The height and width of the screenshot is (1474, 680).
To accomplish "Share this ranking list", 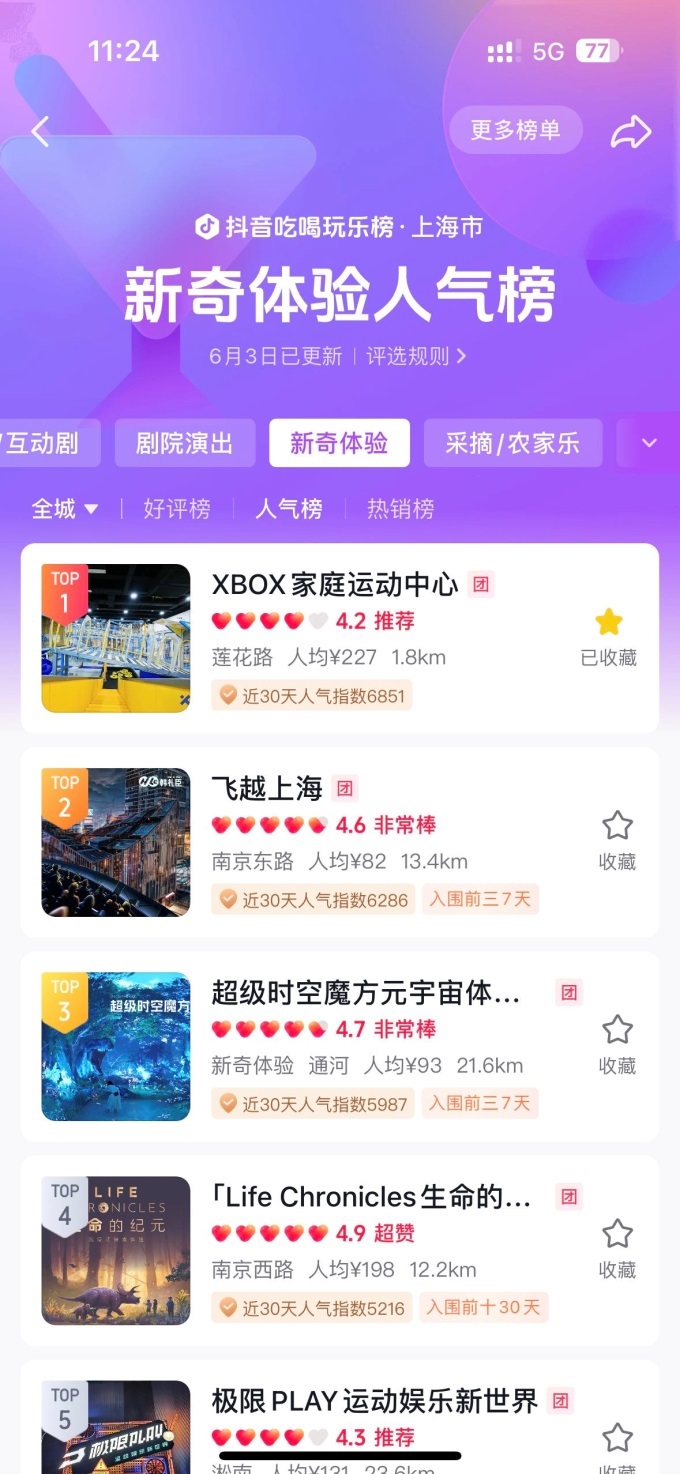I will [631, 132].
